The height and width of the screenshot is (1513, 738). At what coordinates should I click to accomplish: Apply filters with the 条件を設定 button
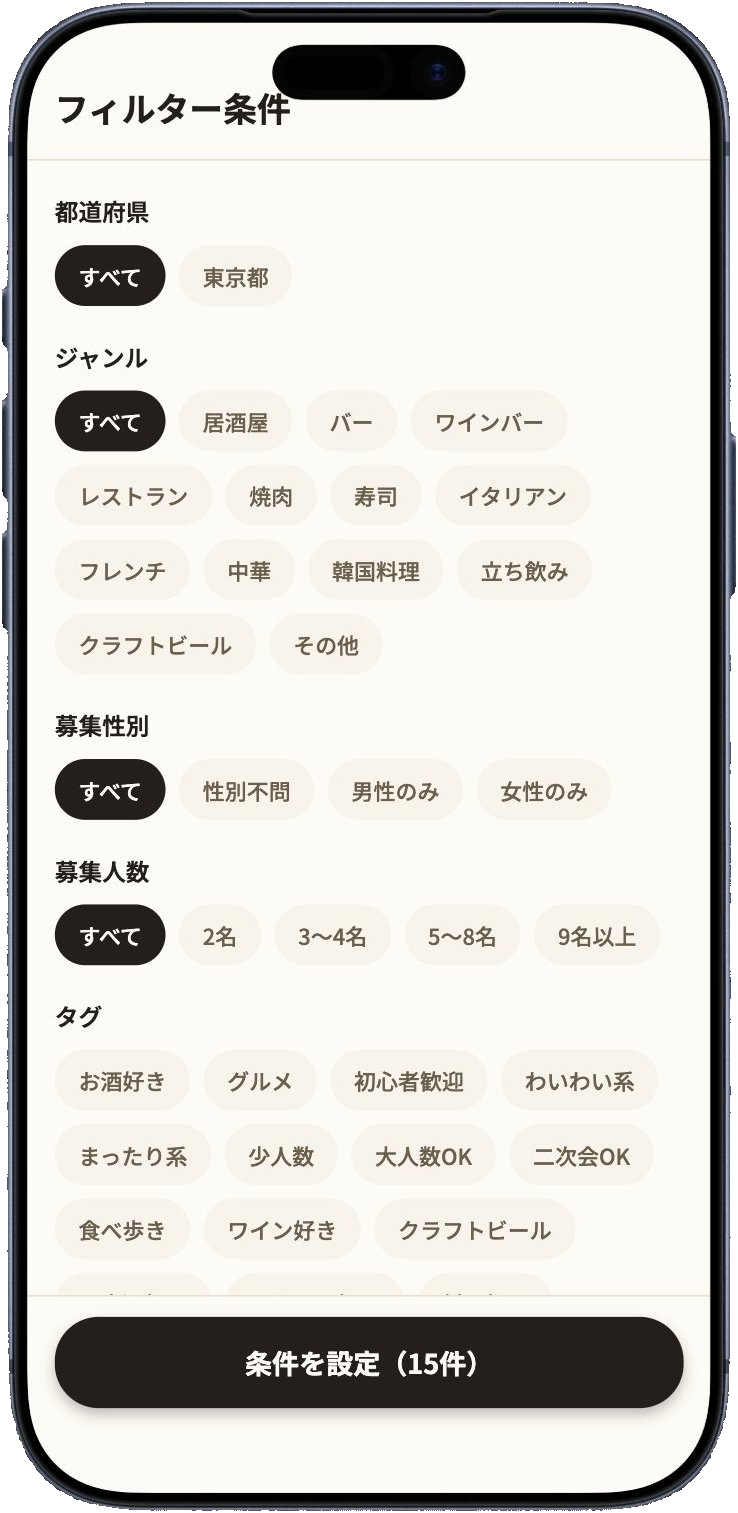[x=369, y=1363]
